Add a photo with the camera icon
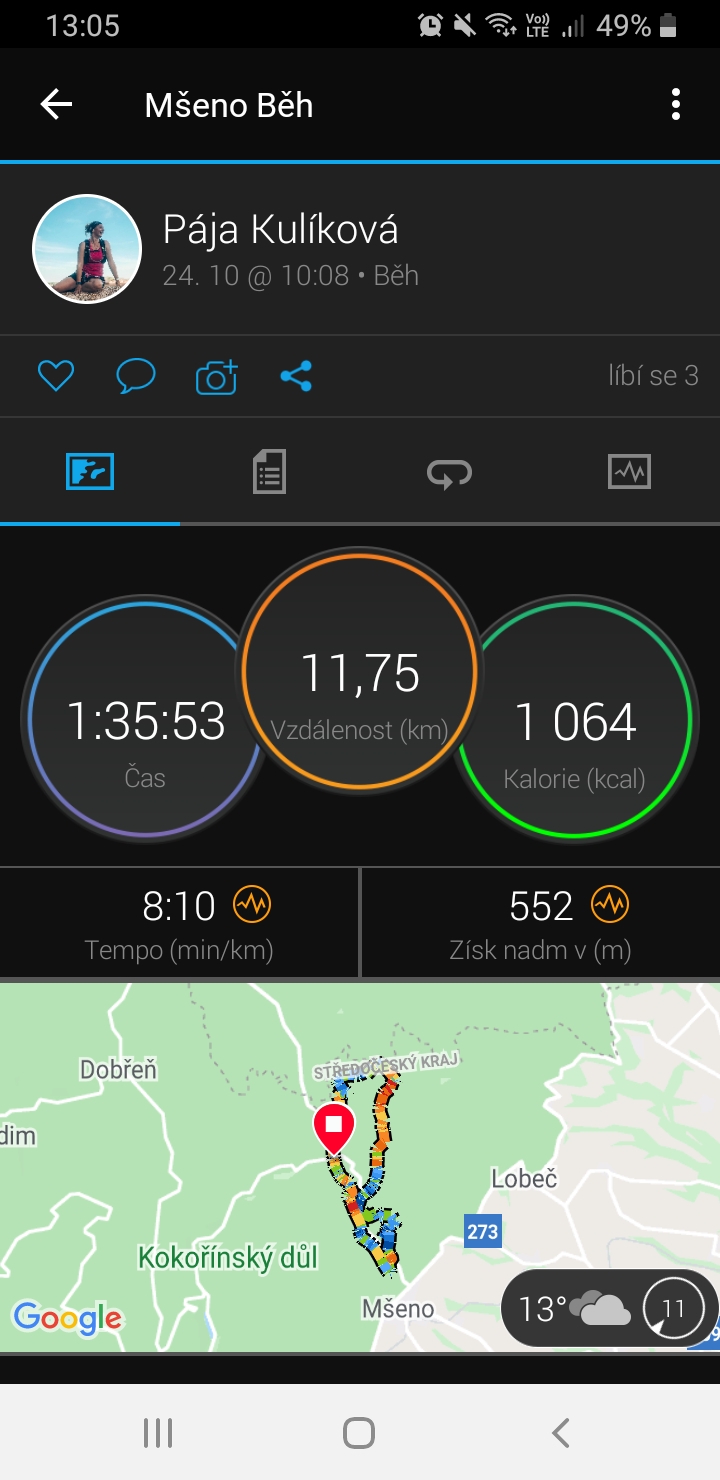 point(216,376)
